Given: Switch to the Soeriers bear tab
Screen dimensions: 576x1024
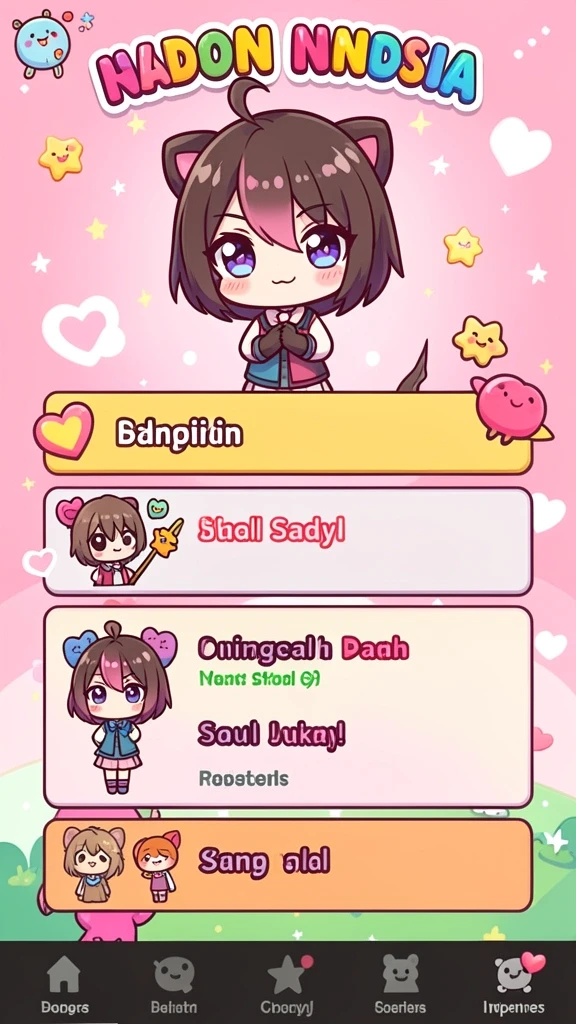Looking at the screenshot, I should pos(400,982).
